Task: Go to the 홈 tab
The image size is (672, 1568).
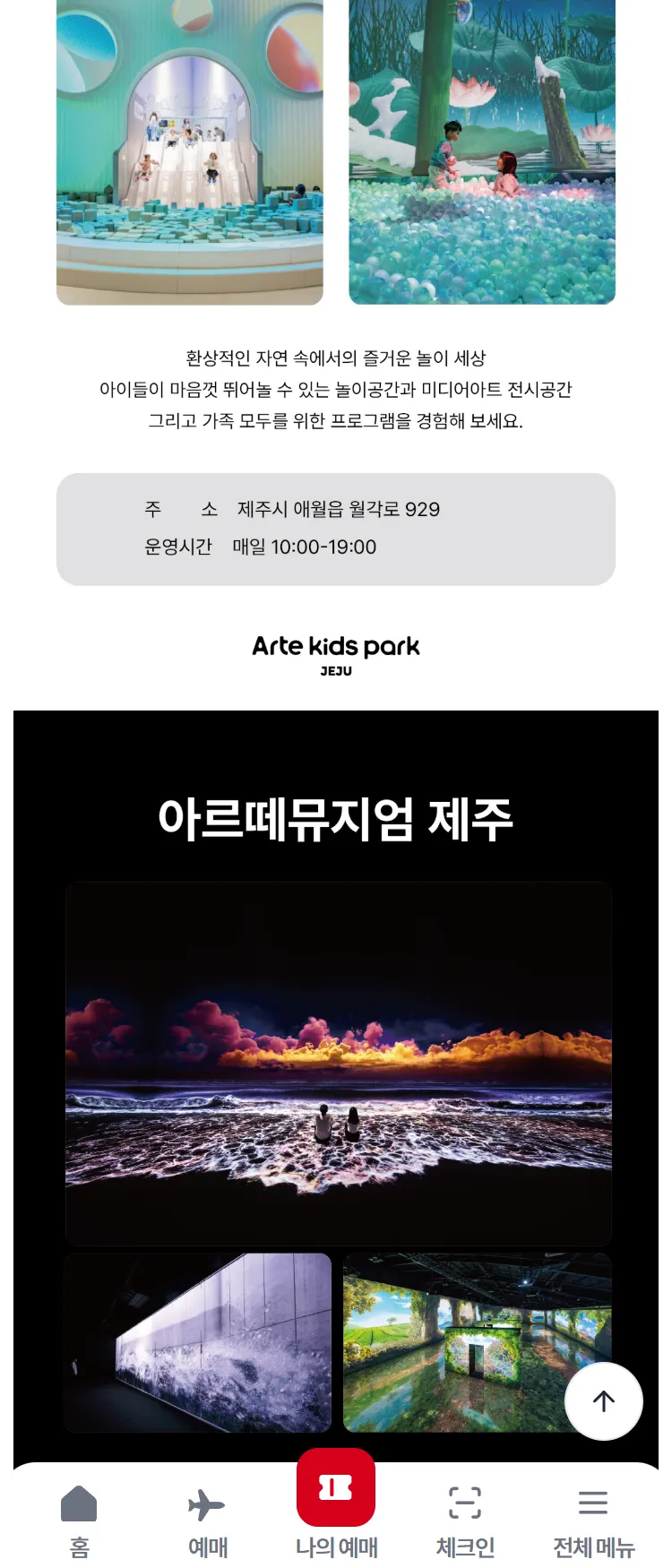Action: pyautogui.click(x=79, y=1519)
